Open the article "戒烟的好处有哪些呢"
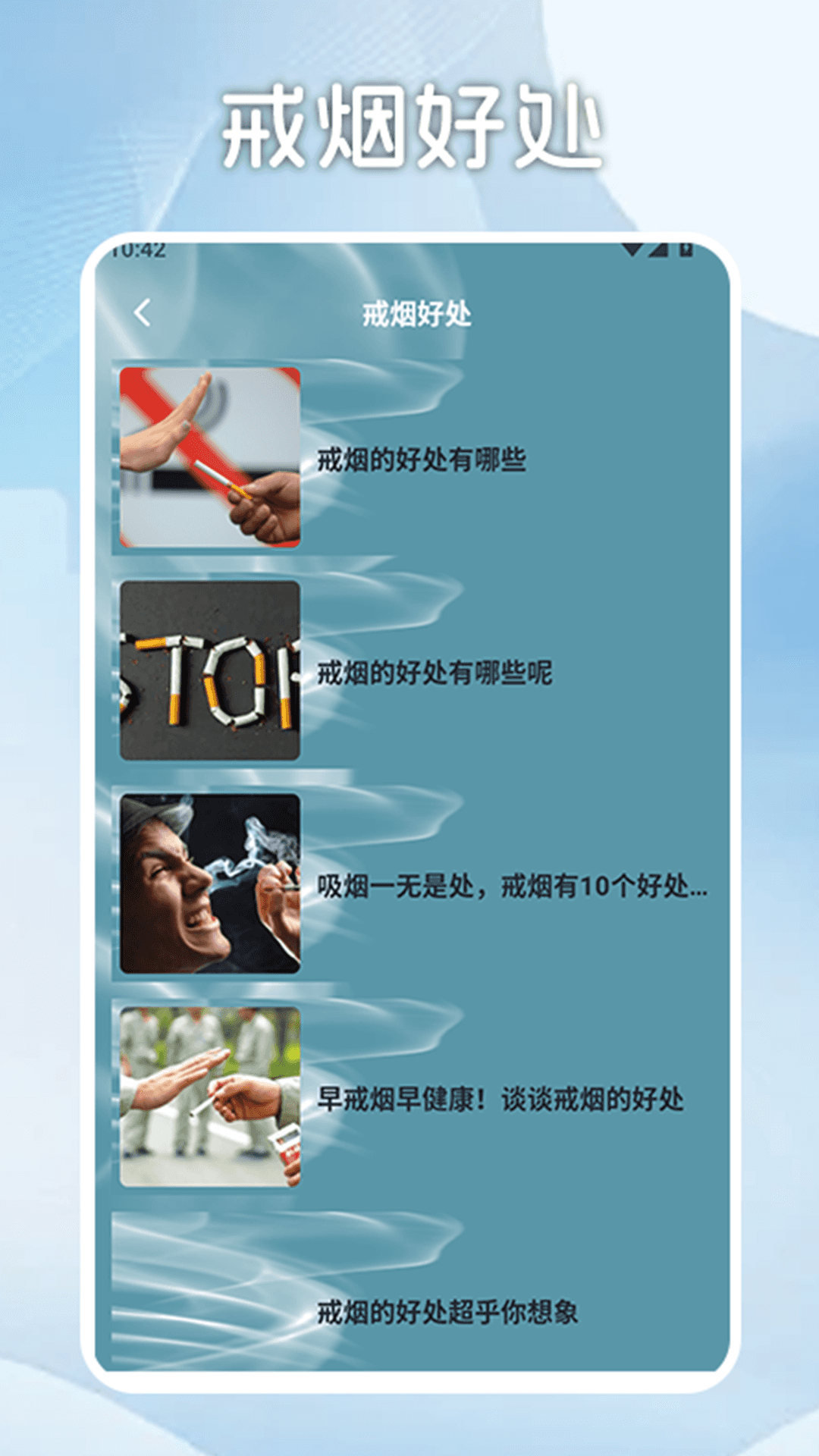Screen dimensions: 819x1456 click(434, 674)
